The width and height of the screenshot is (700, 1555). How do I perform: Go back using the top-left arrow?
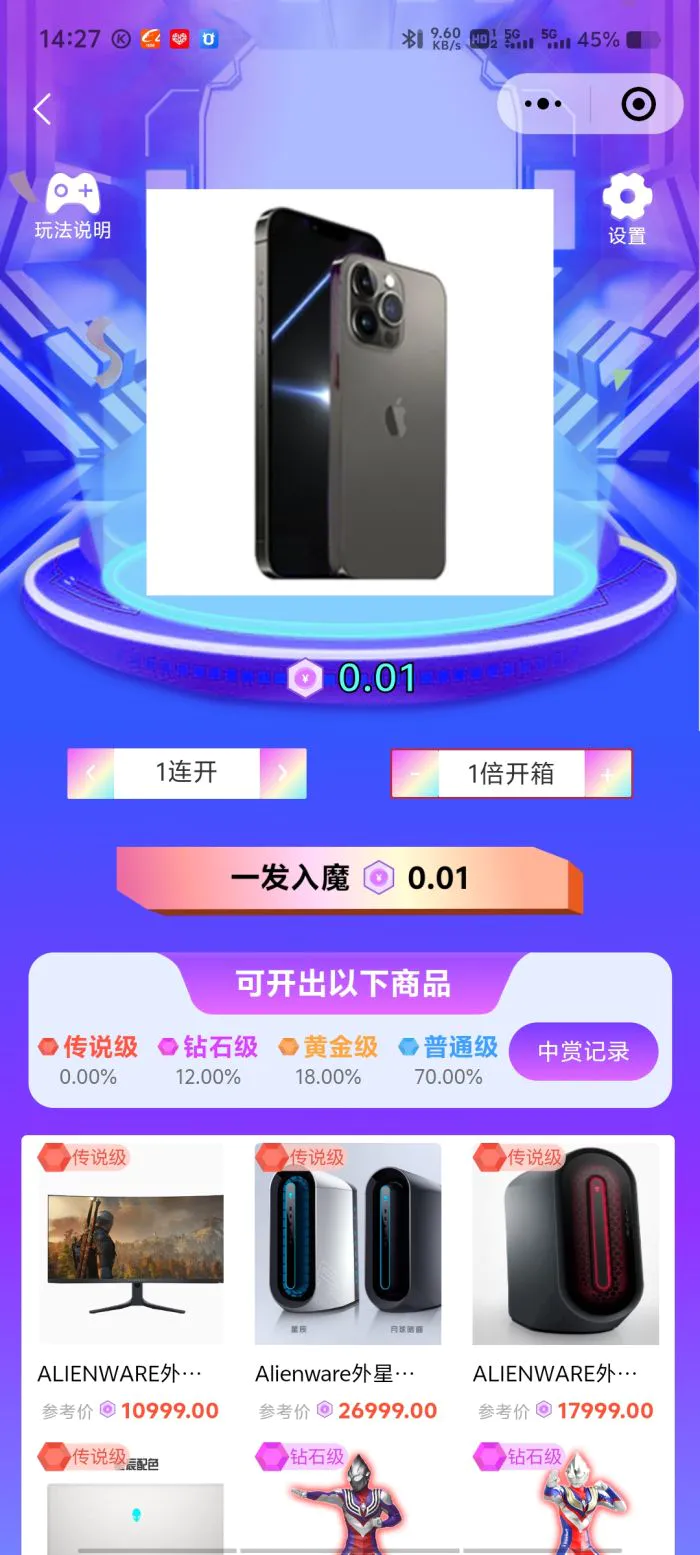(x=42, y=109)
